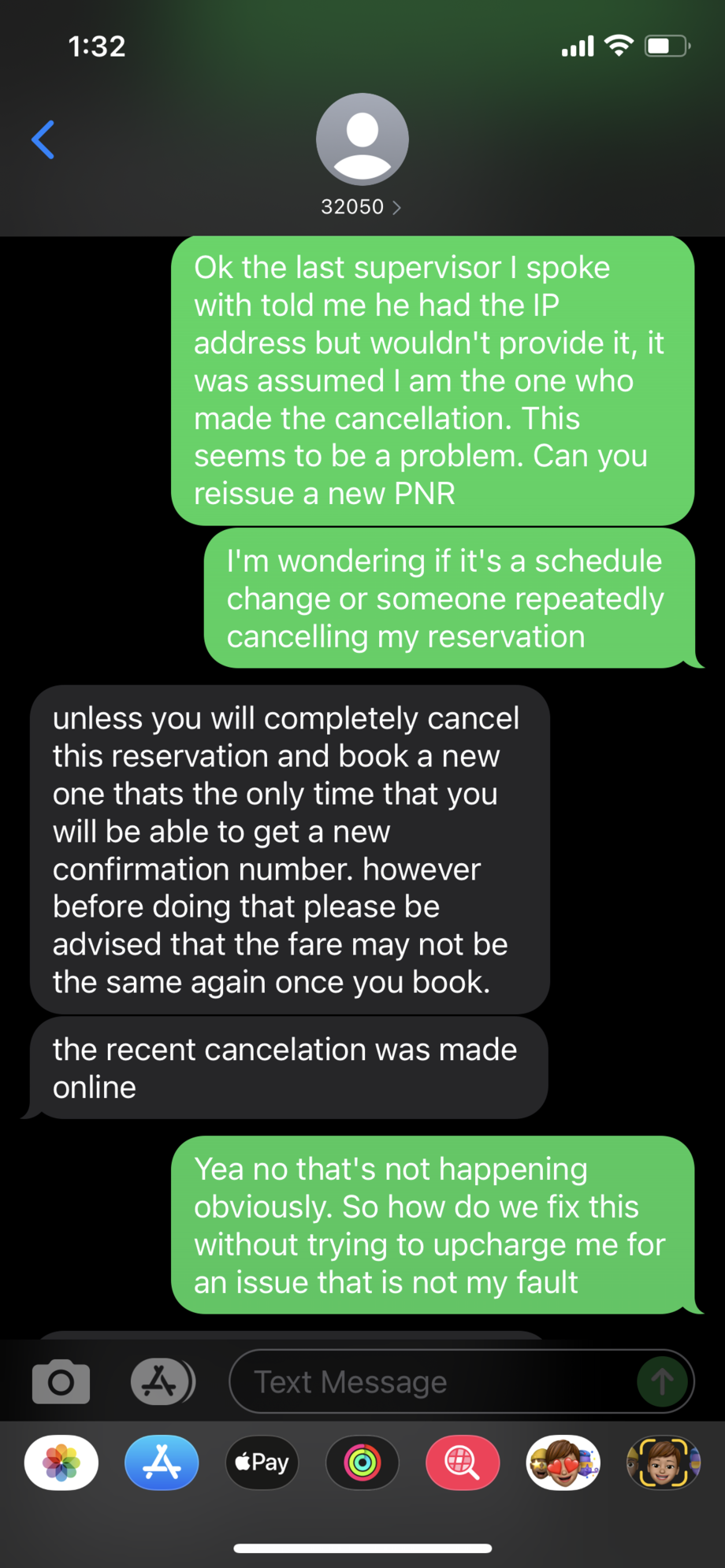Open the camera to attach a photo
Viewport: 725px width, 1568px height.
coord(61,1381)
